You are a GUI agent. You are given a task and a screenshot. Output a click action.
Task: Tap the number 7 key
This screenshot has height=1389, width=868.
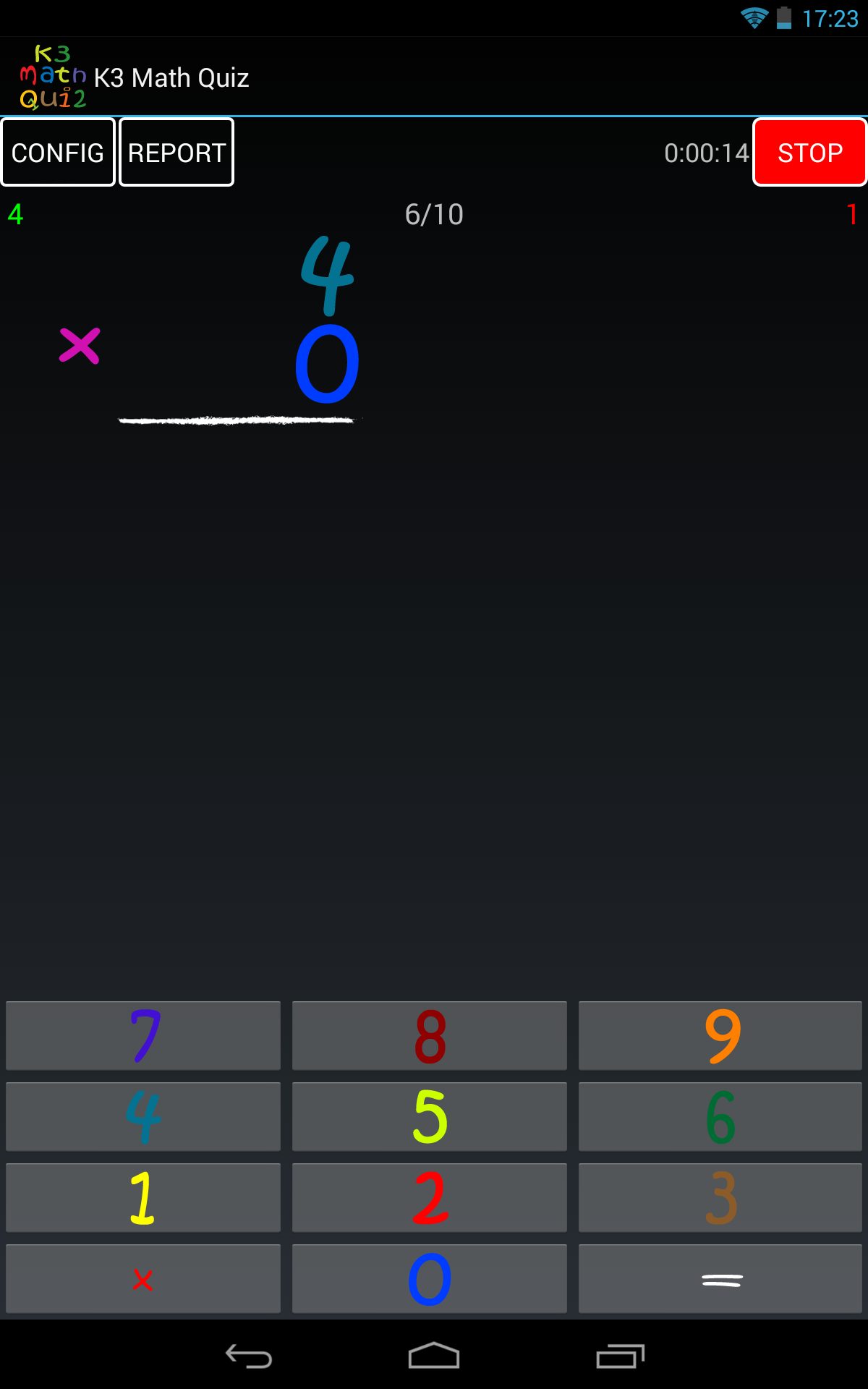[x=142, y=1036]
